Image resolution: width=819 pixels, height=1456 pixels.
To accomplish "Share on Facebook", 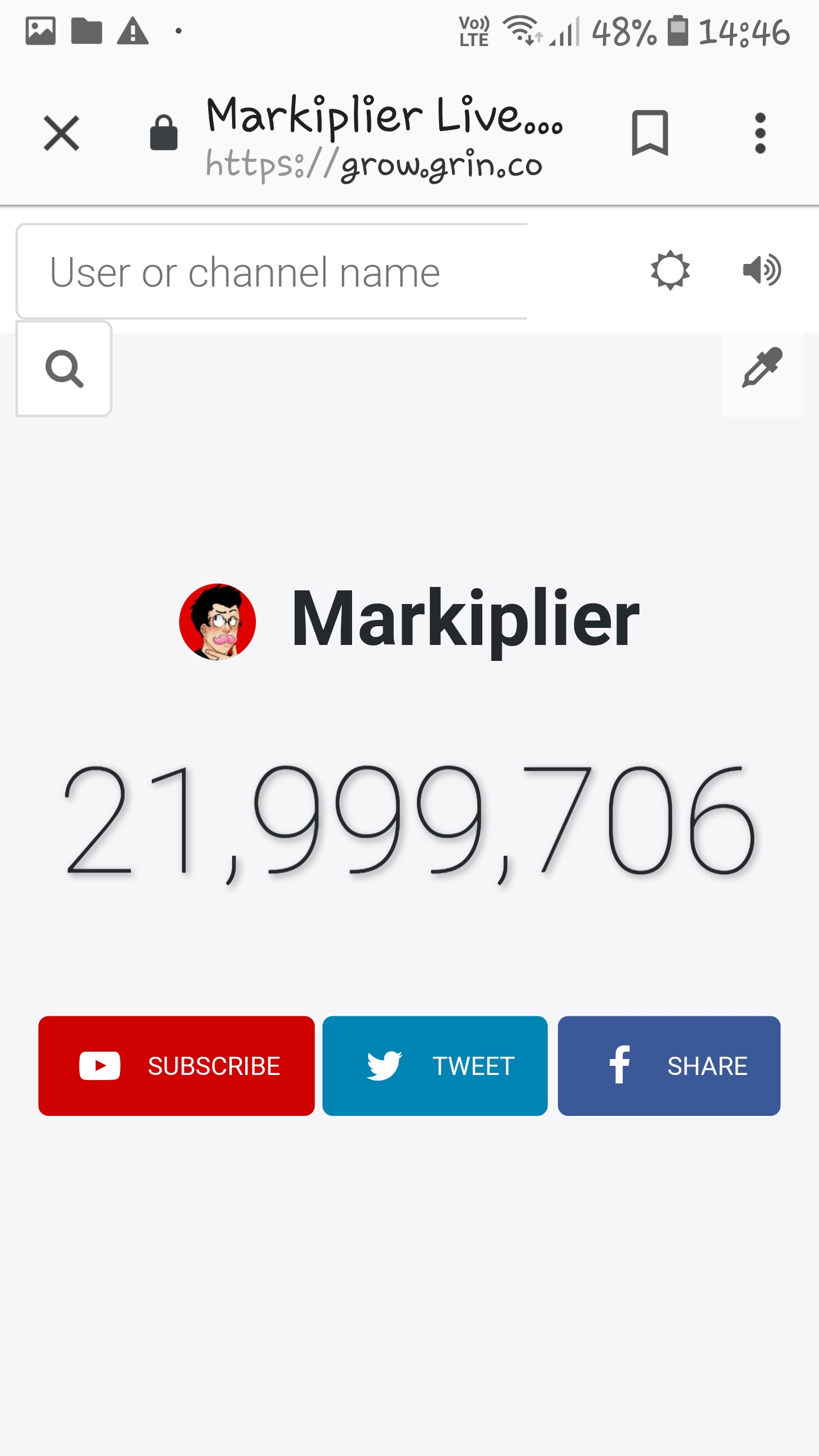I will [x=669, y=1066].
